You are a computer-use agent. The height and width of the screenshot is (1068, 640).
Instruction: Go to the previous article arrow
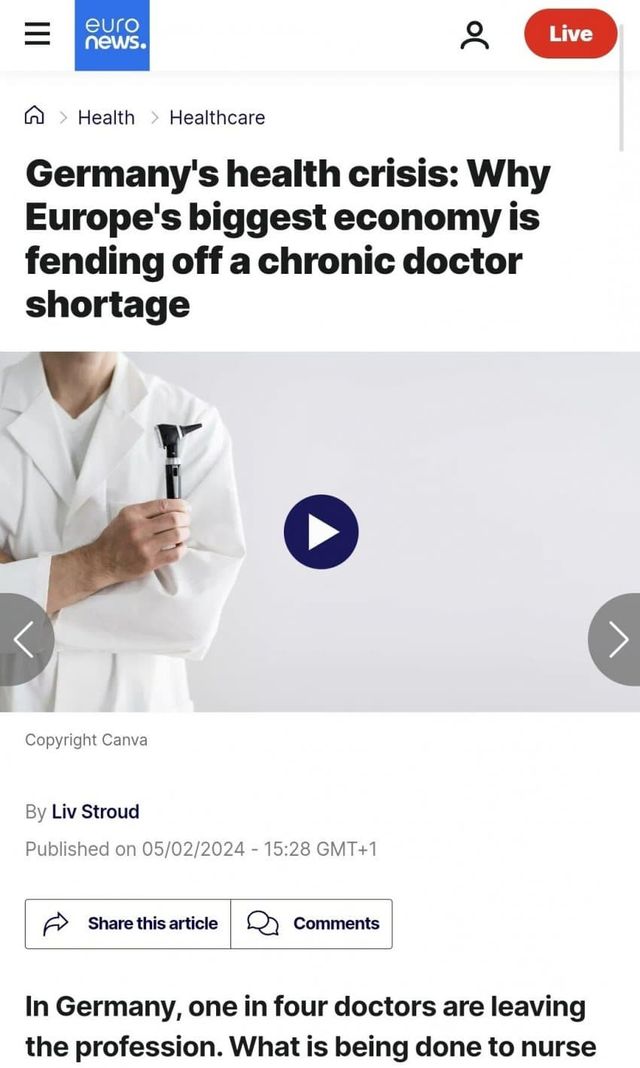[25, 639]
